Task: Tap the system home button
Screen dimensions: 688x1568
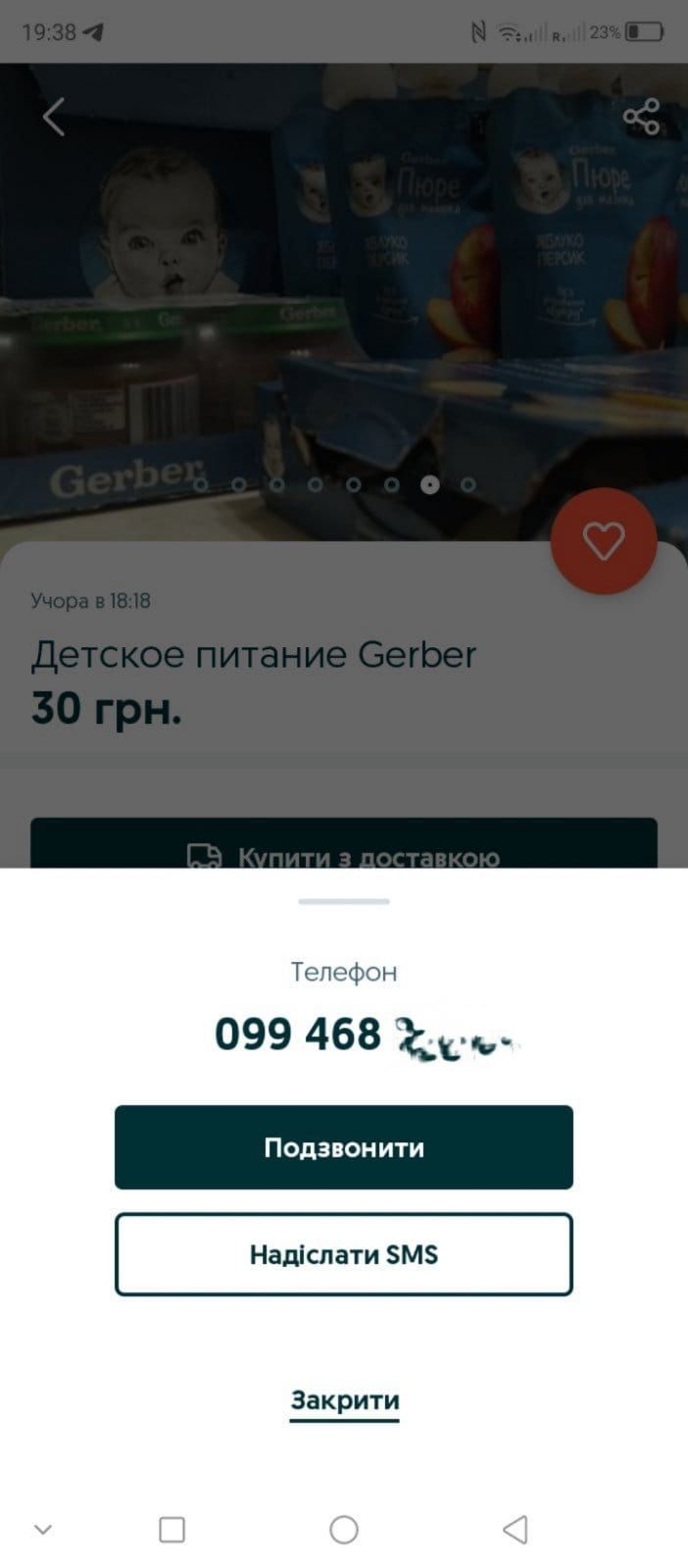Action: coord(344,1529)
